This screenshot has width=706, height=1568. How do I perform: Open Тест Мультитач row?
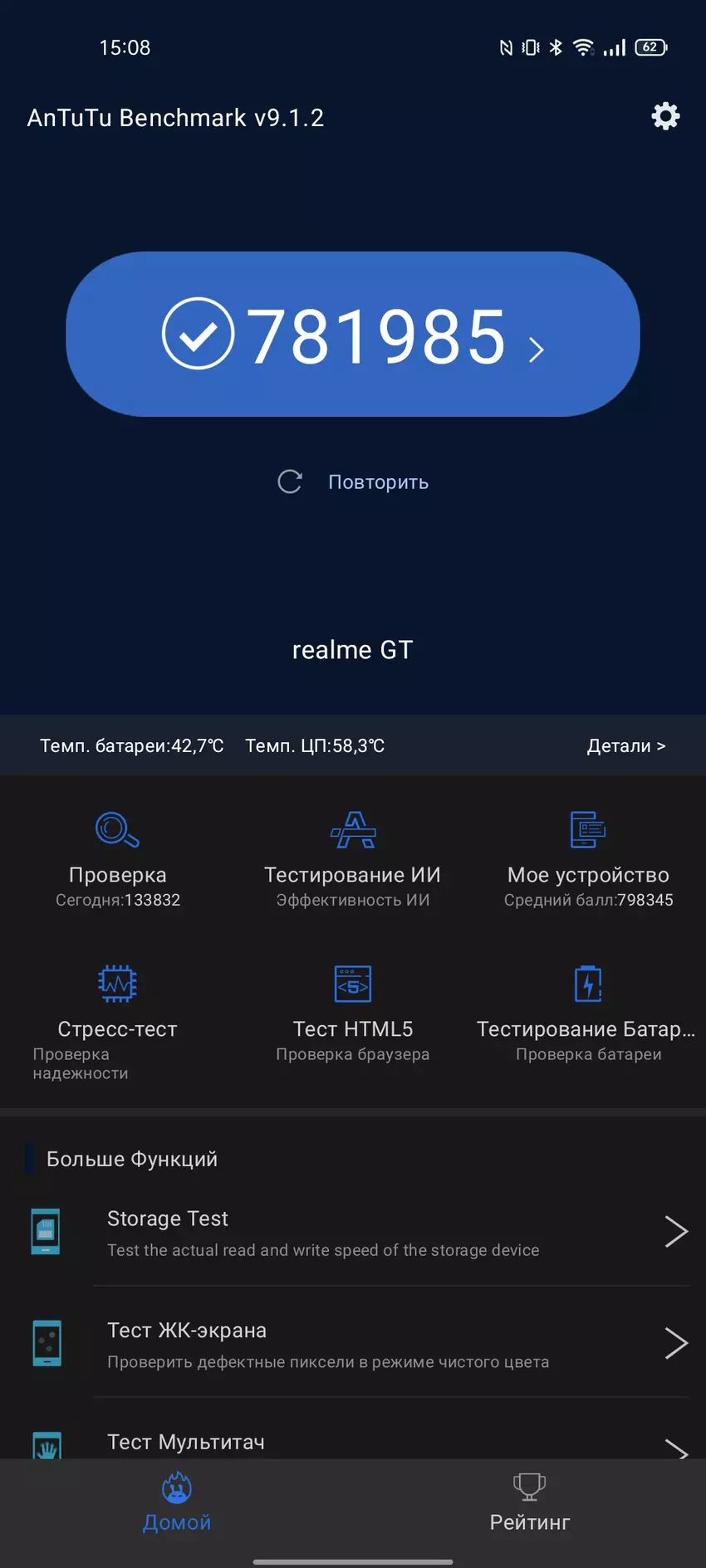click(357, 1443)
